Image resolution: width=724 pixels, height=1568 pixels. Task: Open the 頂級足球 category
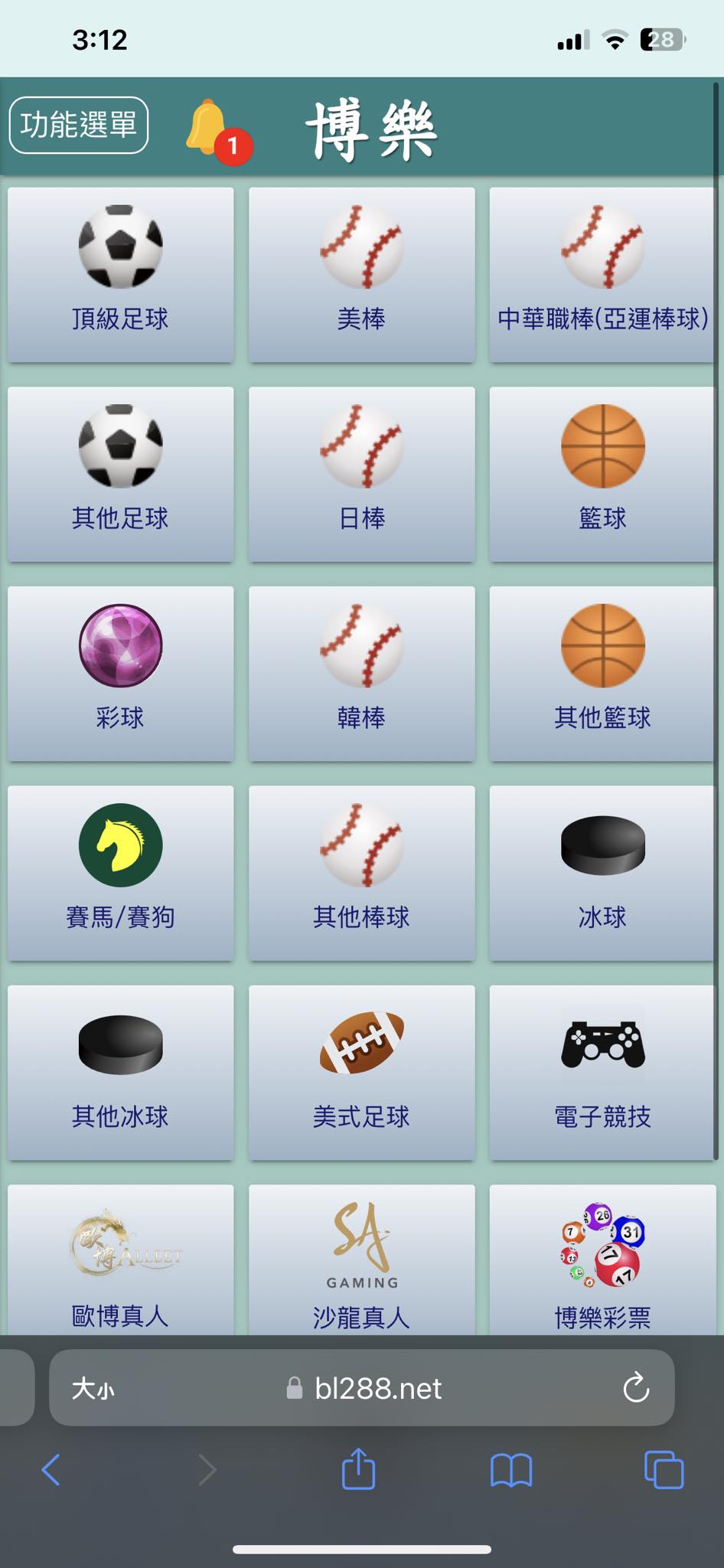(x=121, y=274)
